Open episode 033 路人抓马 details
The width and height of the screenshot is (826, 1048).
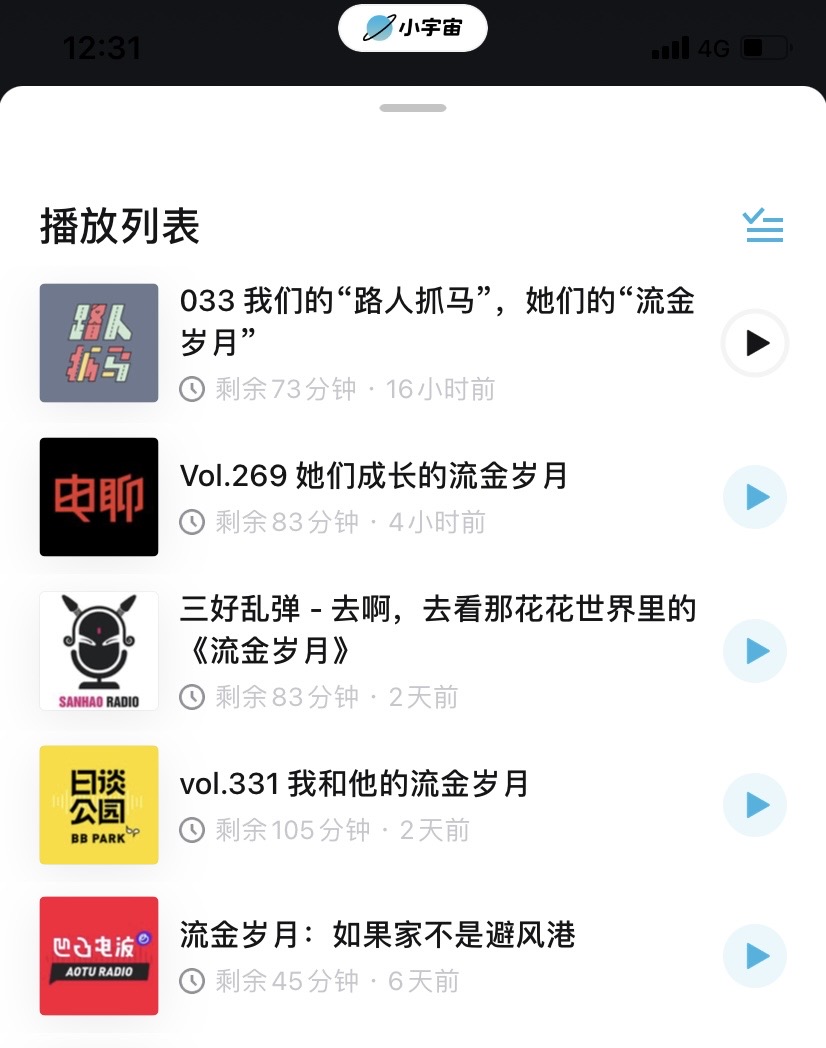[437, 320]
